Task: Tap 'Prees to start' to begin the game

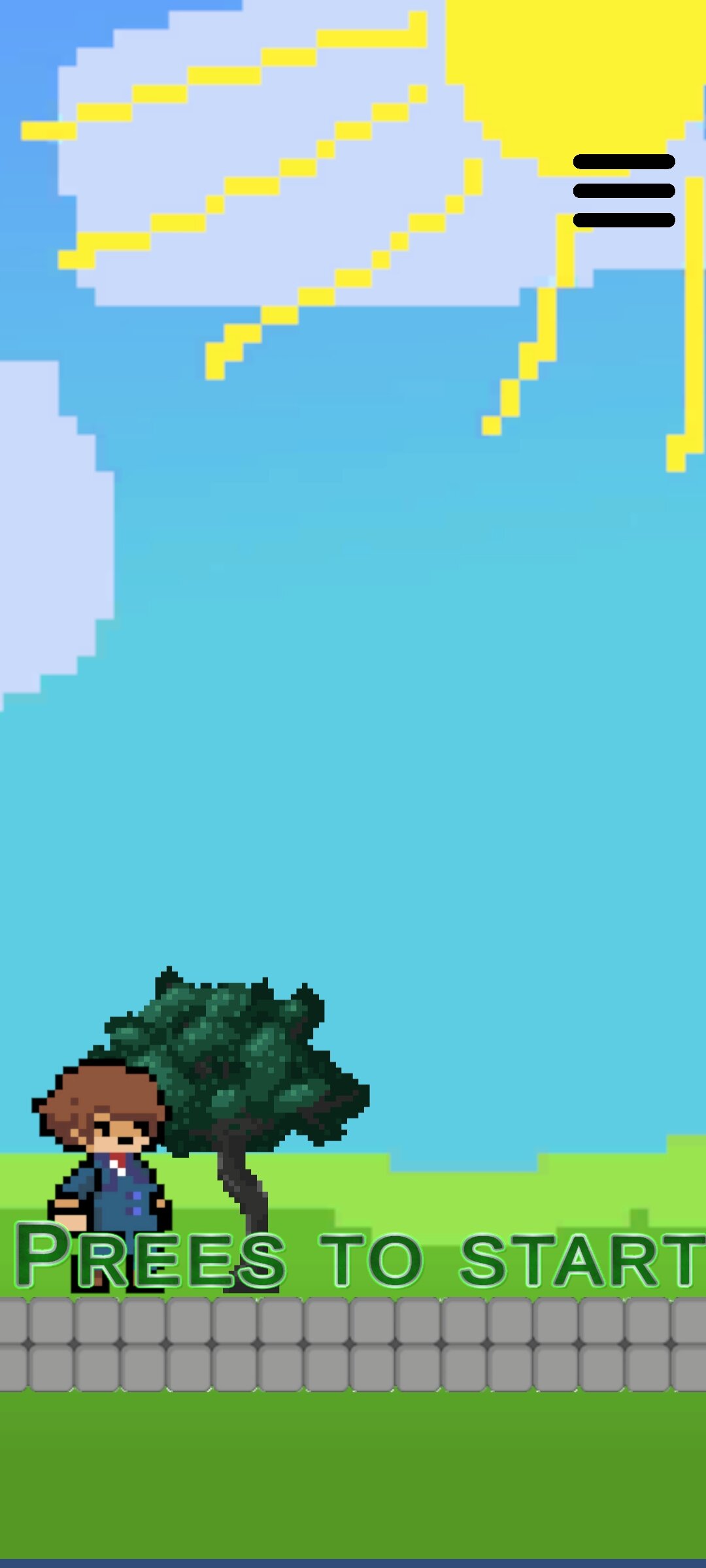Action: point(358,1258)
